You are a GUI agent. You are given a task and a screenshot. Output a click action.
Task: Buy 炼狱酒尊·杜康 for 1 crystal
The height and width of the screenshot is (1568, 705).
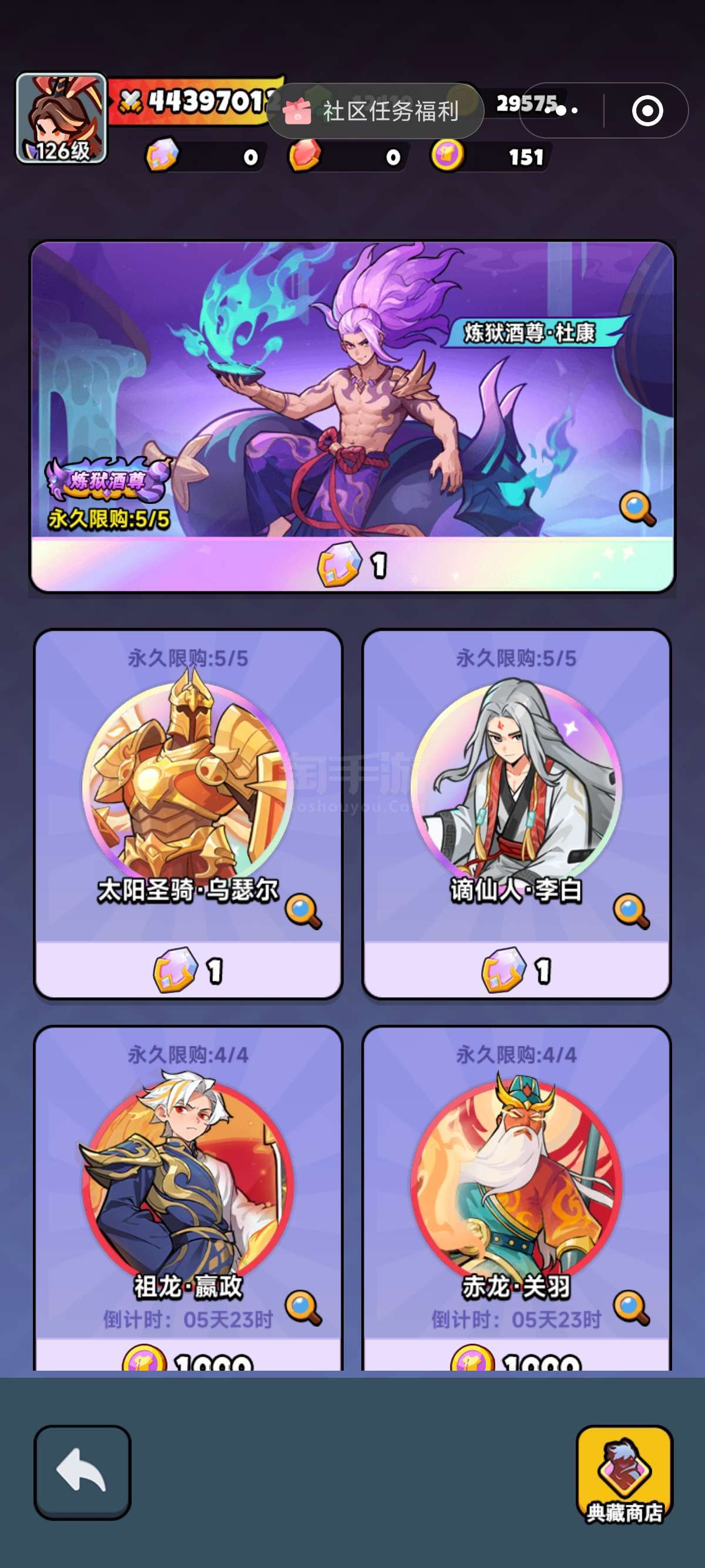click(352, 564)
